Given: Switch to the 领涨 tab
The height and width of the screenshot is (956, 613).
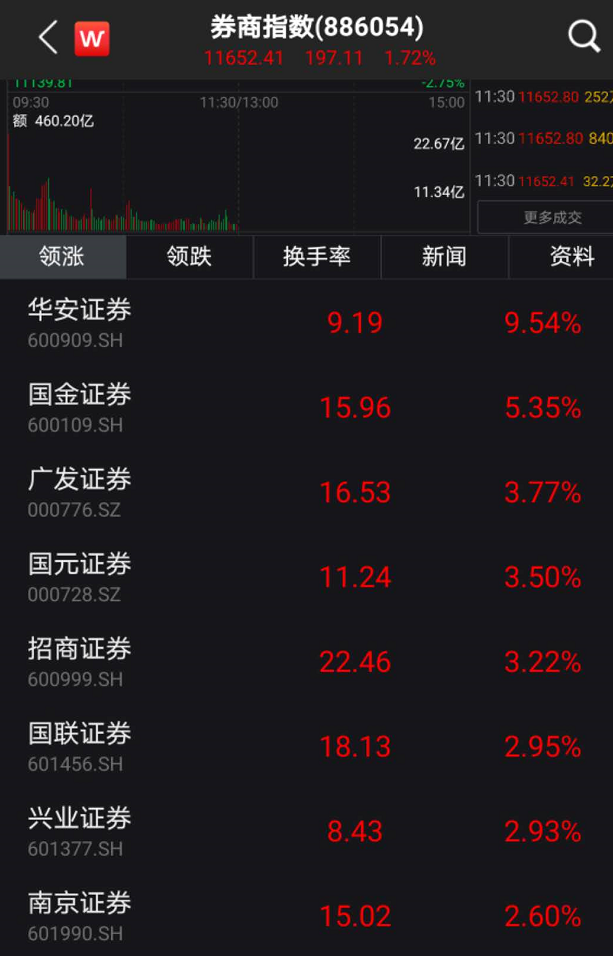Looking at the screenshot, I should click(x=62, y=257).
